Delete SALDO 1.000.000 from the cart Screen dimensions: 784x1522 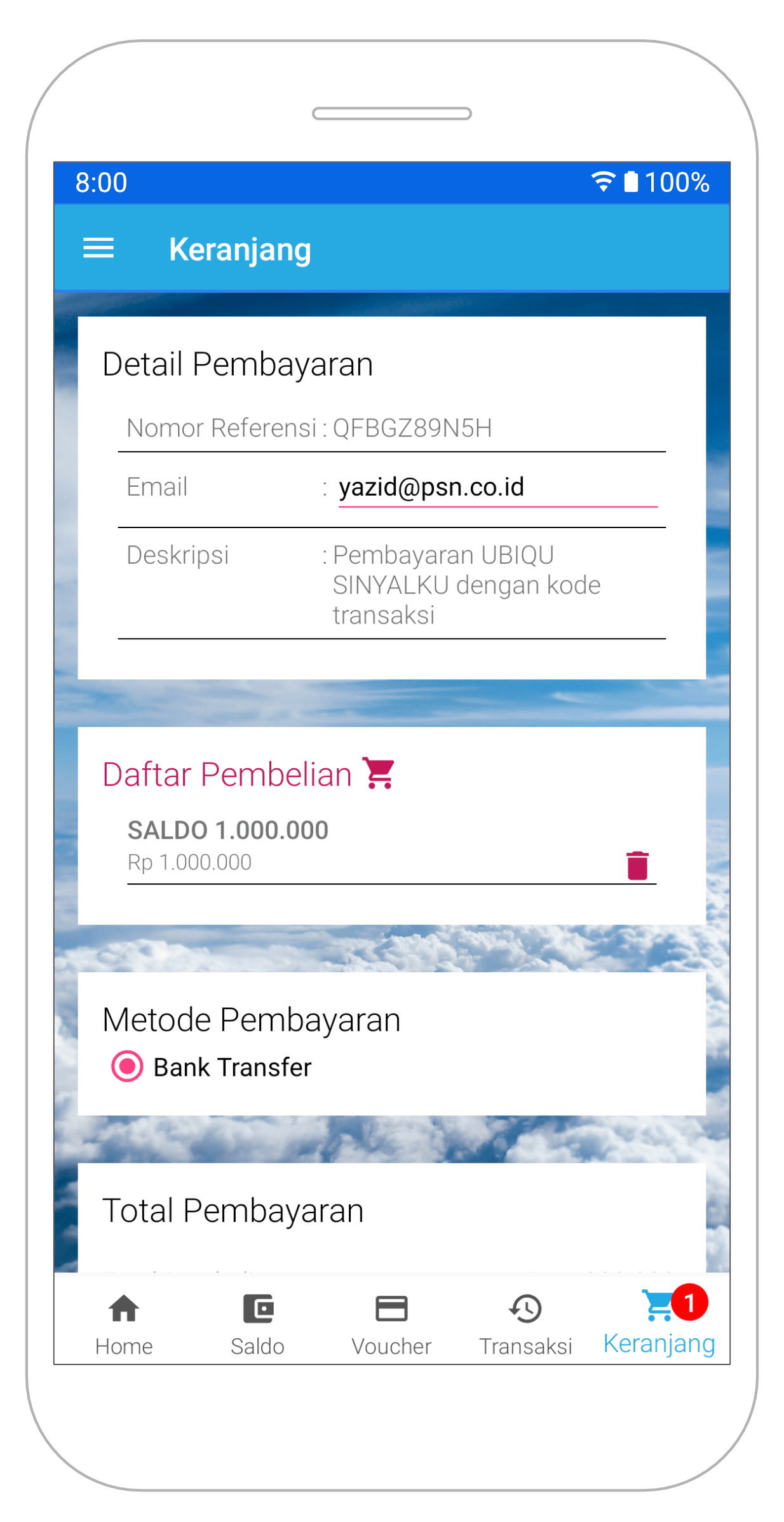(x=637, y=865)
